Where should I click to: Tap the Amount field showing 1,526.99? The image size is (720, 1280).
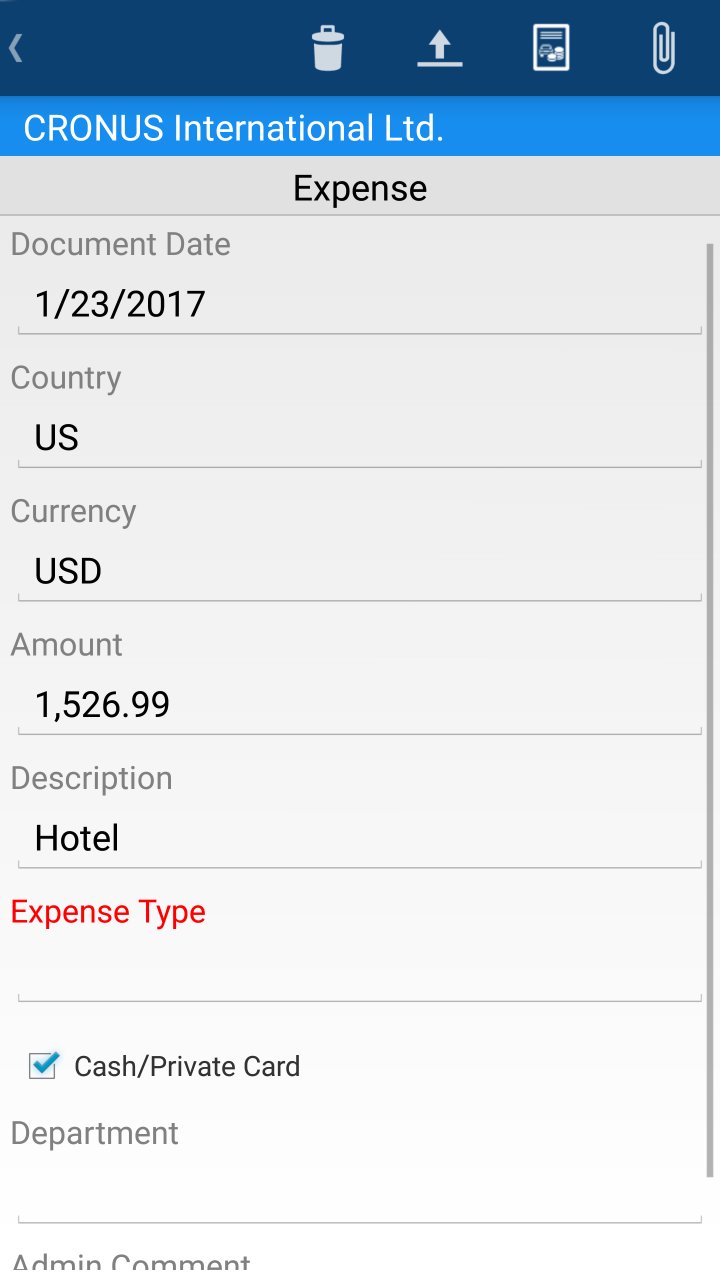coord(360,704)
